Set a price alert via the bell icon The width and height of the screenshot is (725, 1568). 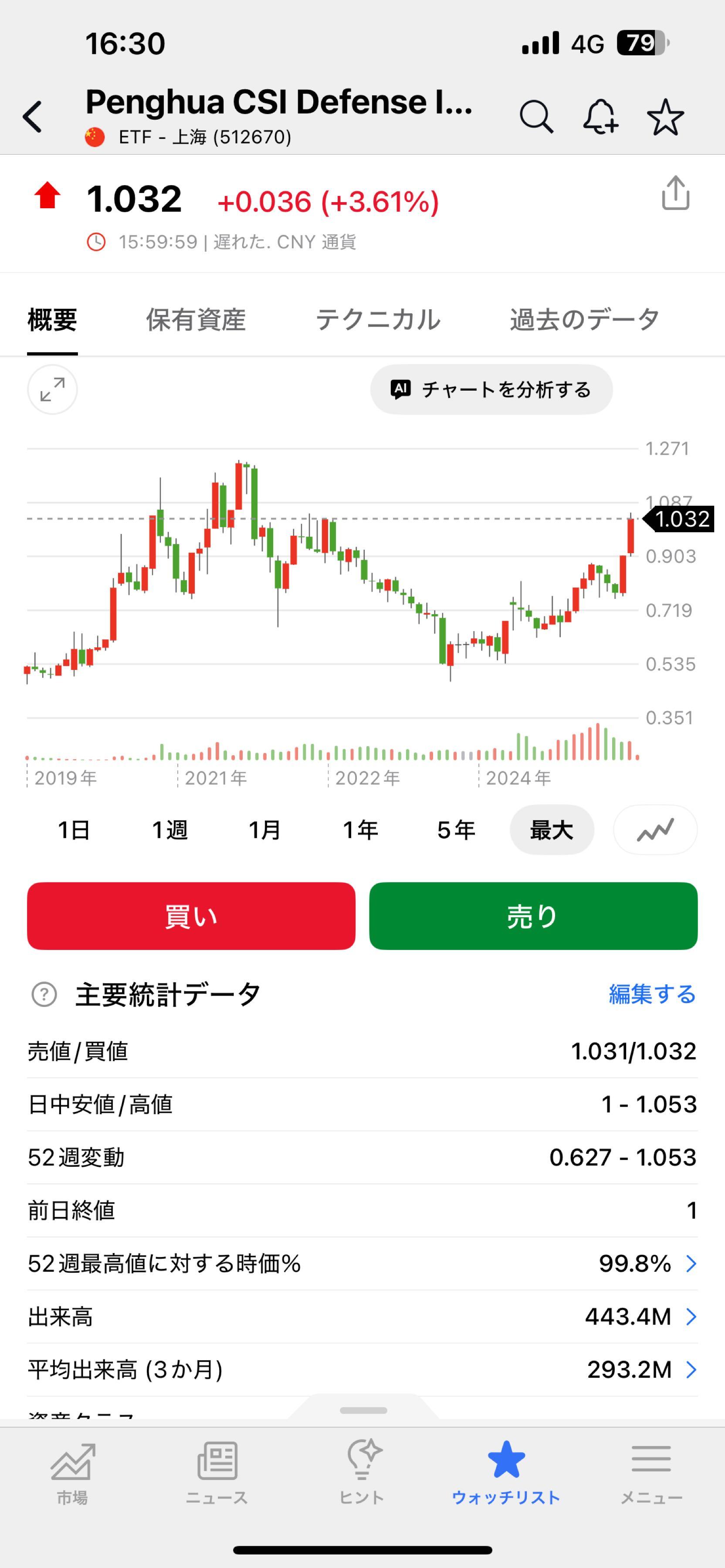click(601, 116)
